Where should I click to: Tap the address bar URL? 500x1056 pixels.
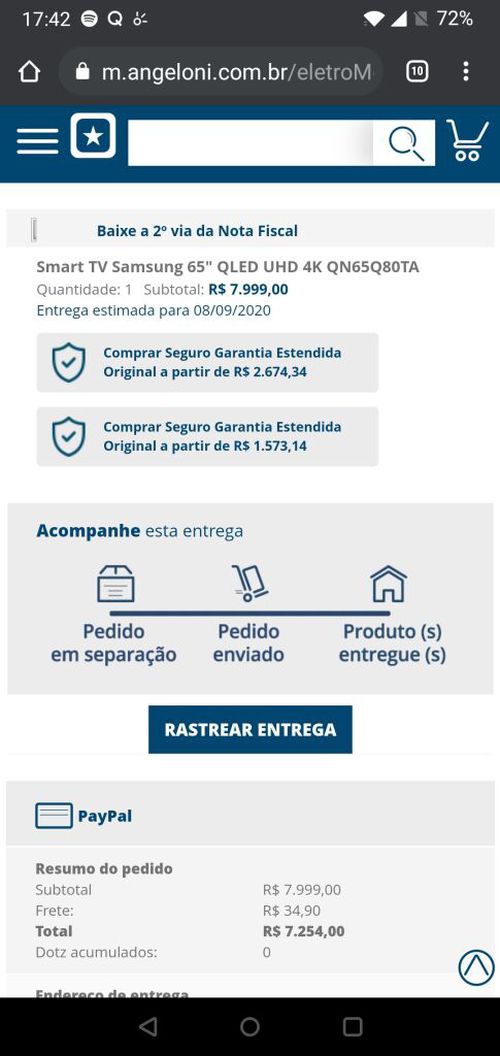tap(236, 72)
